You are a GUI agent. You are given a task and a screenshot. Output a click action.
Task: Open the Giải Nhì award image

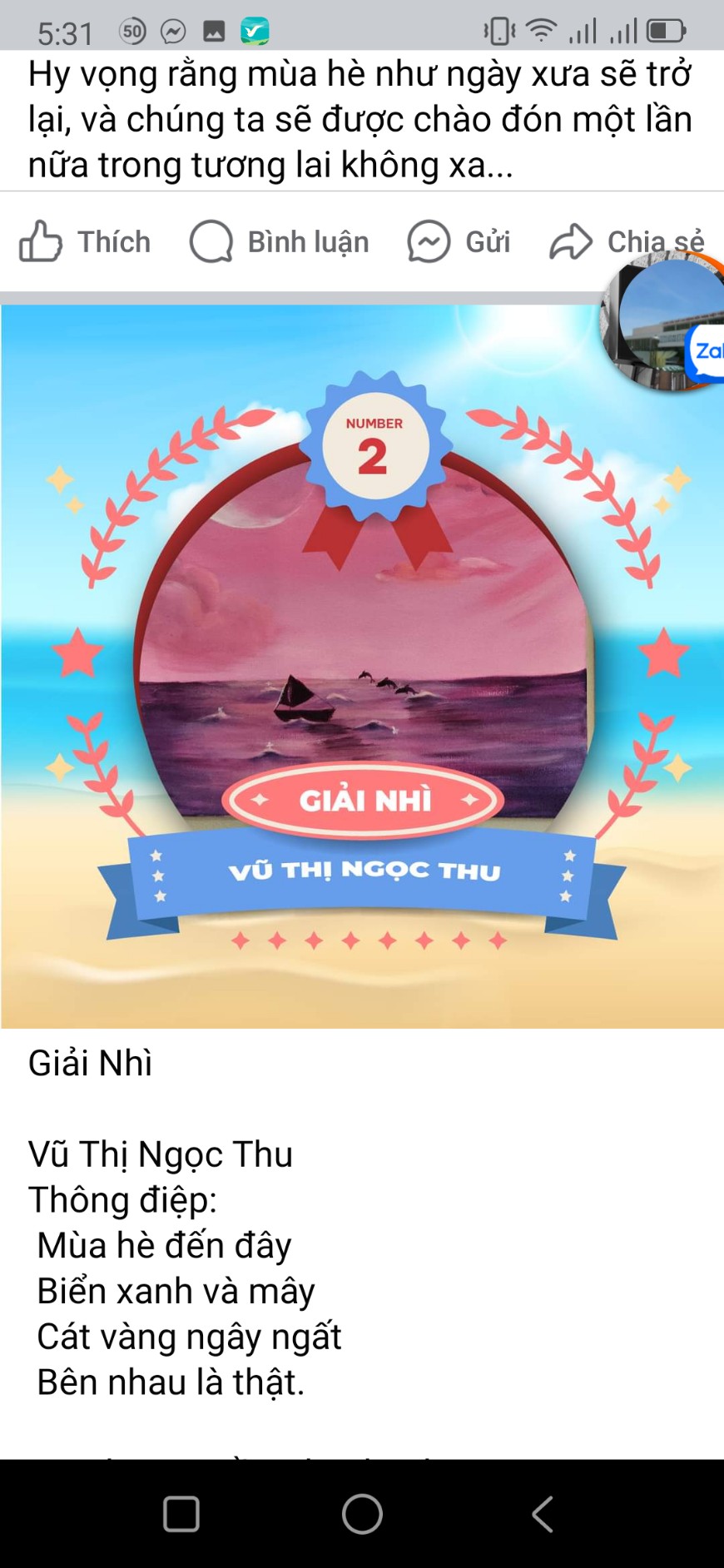[362, 666]
